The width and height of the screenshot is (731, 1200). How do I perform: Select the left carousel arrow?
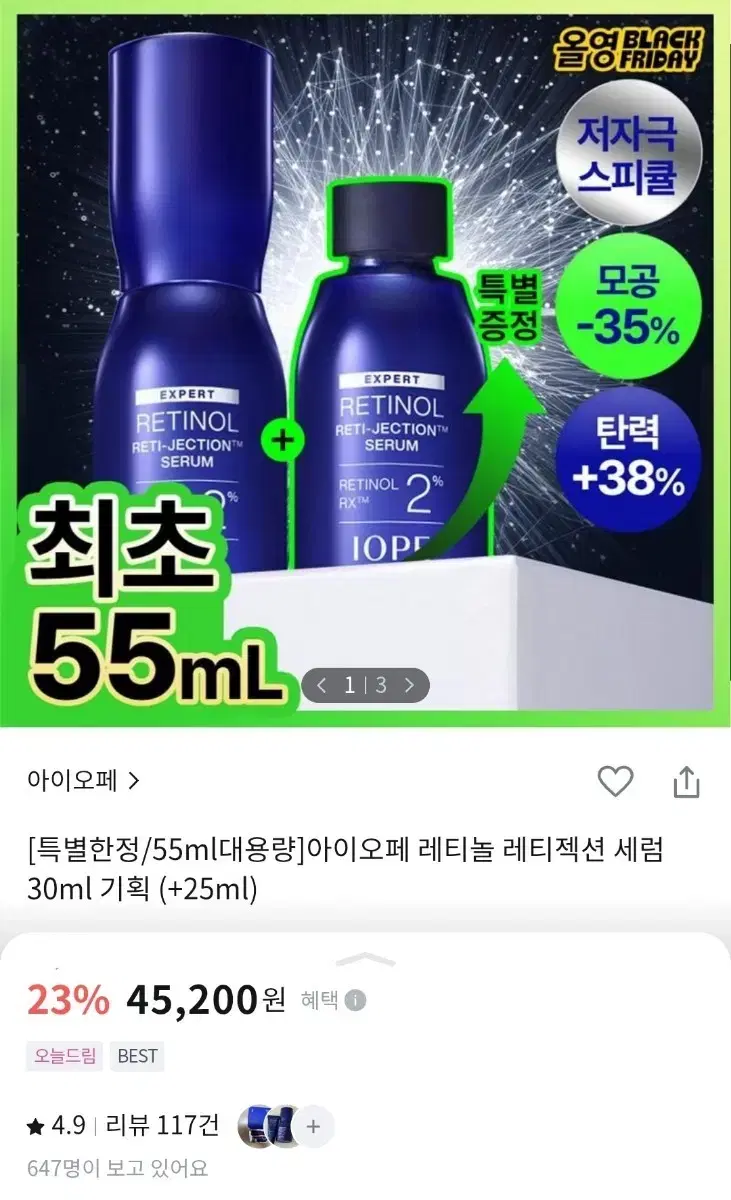pyautogui.click(x=320, y=687)
